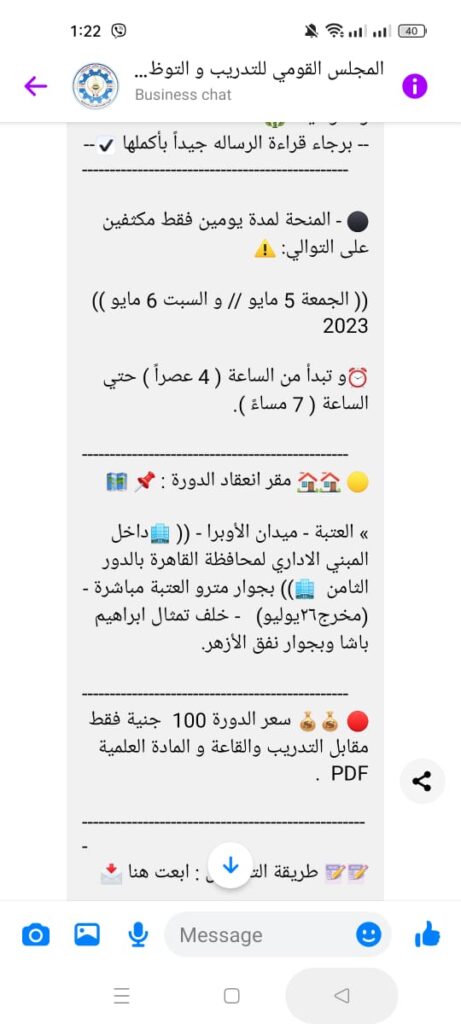Go back with the purple arrow

[x=36, y=86]
